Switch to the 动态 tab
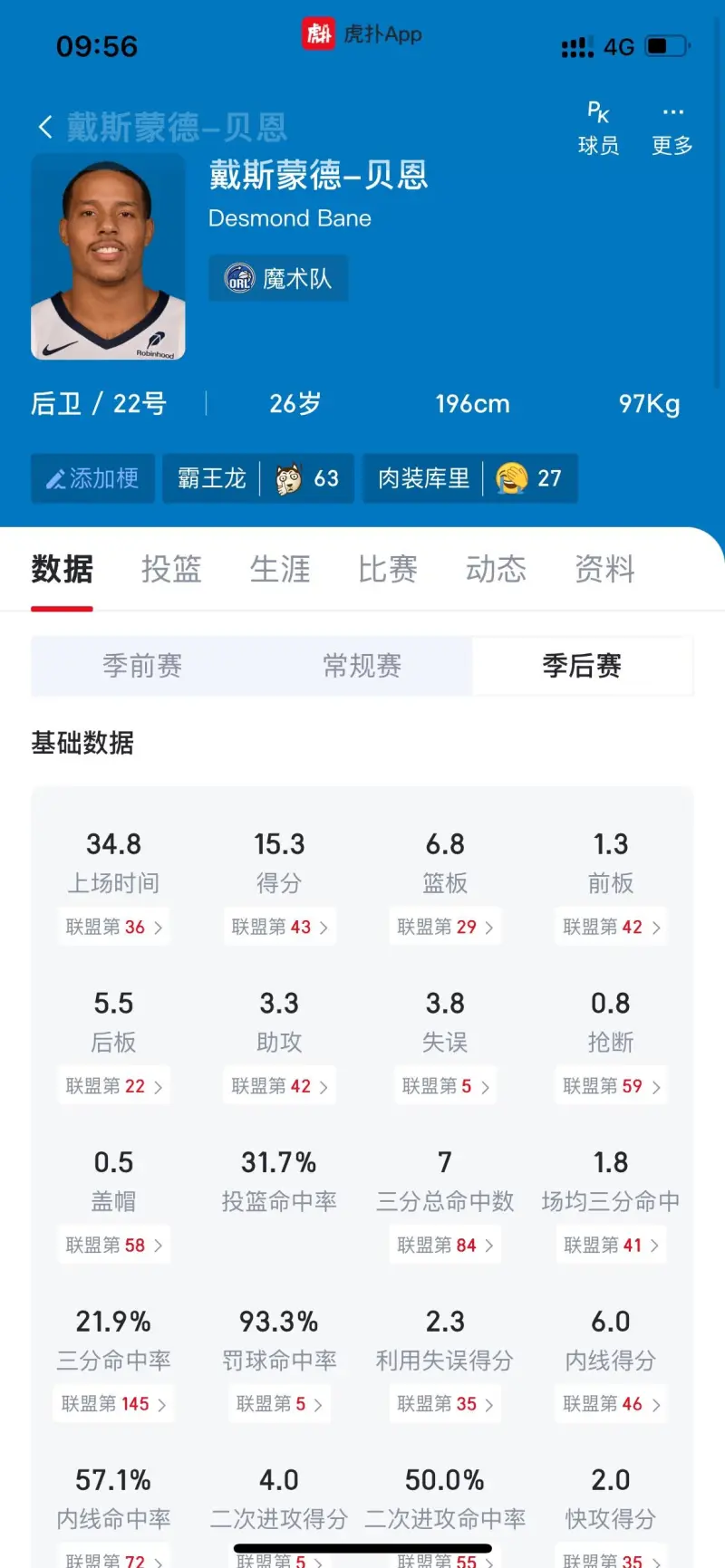Image resolution: width=725 pixels, height=1568 pixels. pos(496,569)
